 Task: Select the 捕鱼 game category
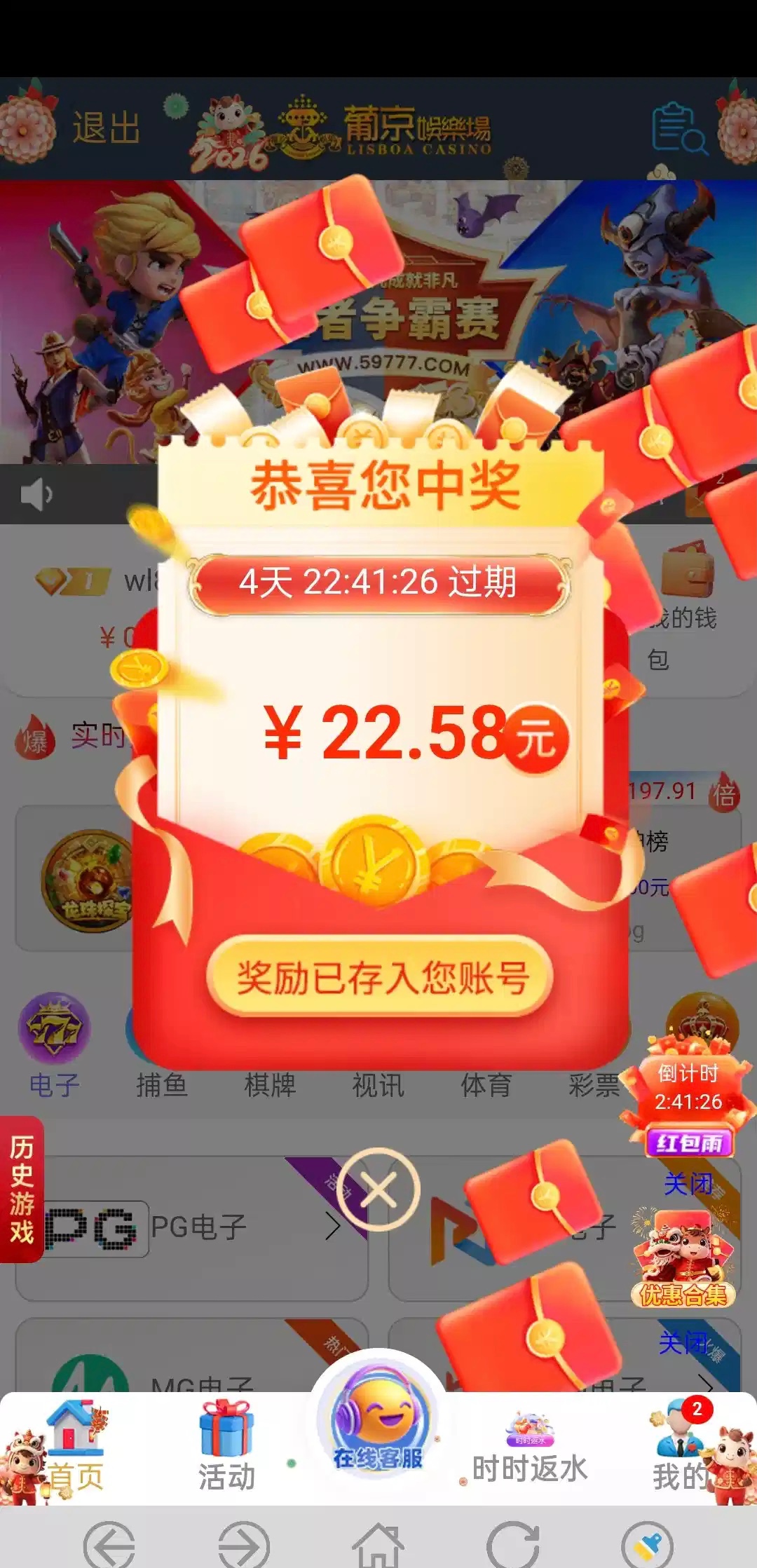(162, 1084)
